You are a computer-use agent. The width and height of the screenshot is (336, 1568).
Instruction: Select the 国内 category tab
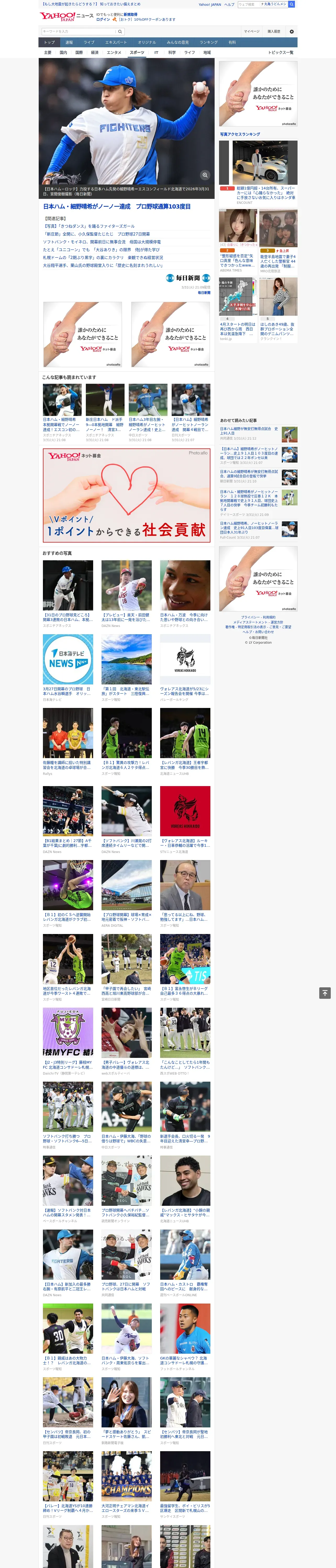pos(63,52)
